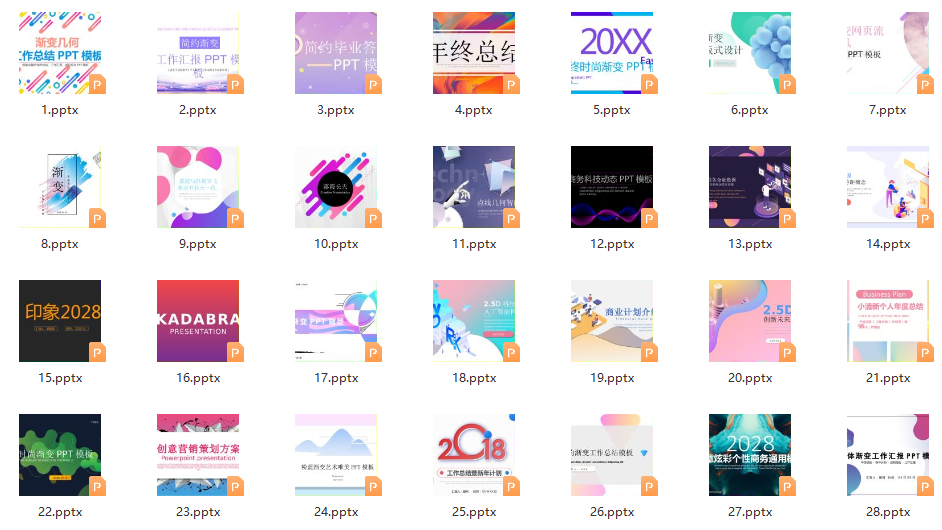The height and width of the screenshot is (530, 942).
Task: Open the file 24.pptx
Action: pyautogui.click(x=336, y=455)
